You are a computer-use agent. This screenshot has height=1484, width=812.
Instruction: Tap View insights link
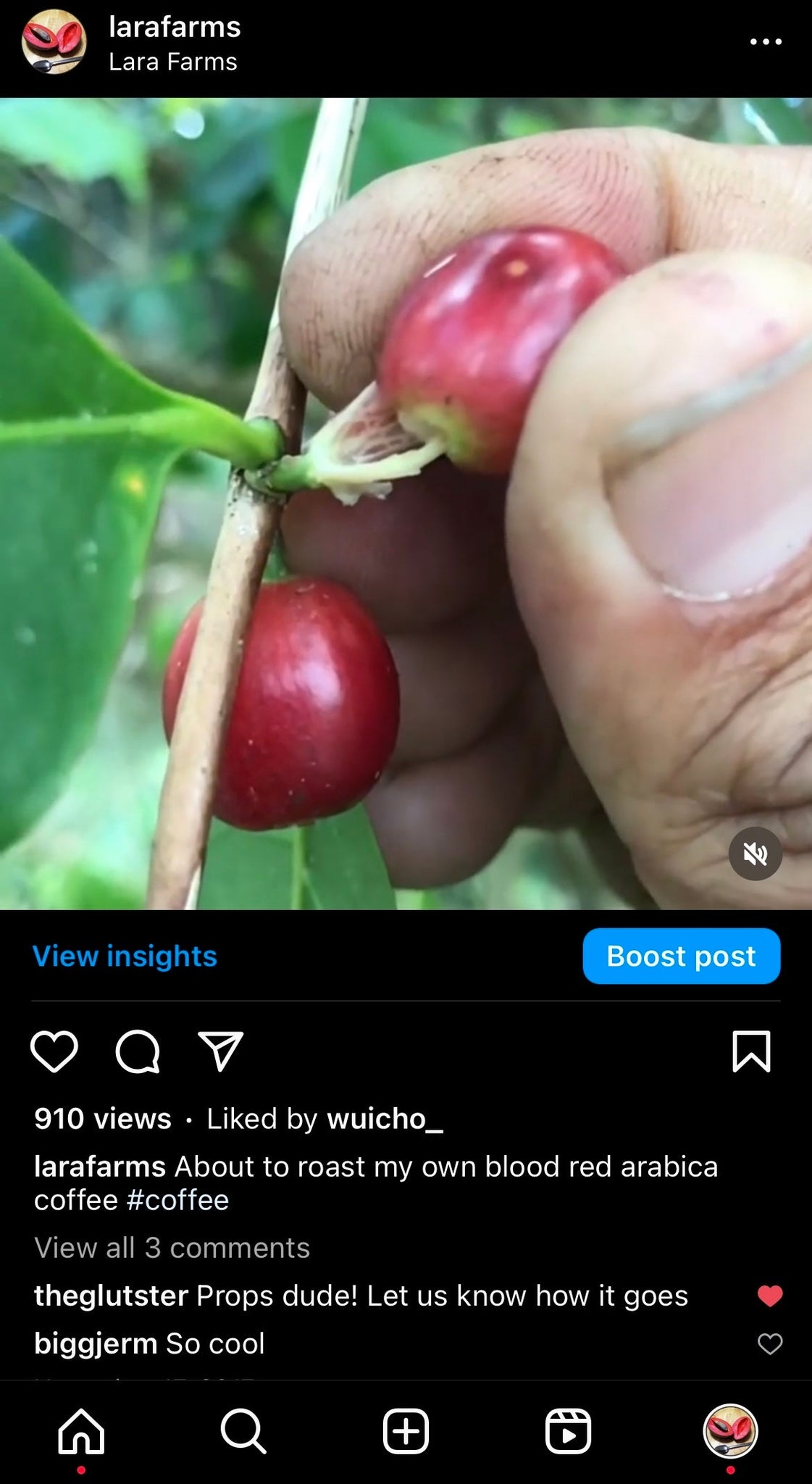[125, 956]
